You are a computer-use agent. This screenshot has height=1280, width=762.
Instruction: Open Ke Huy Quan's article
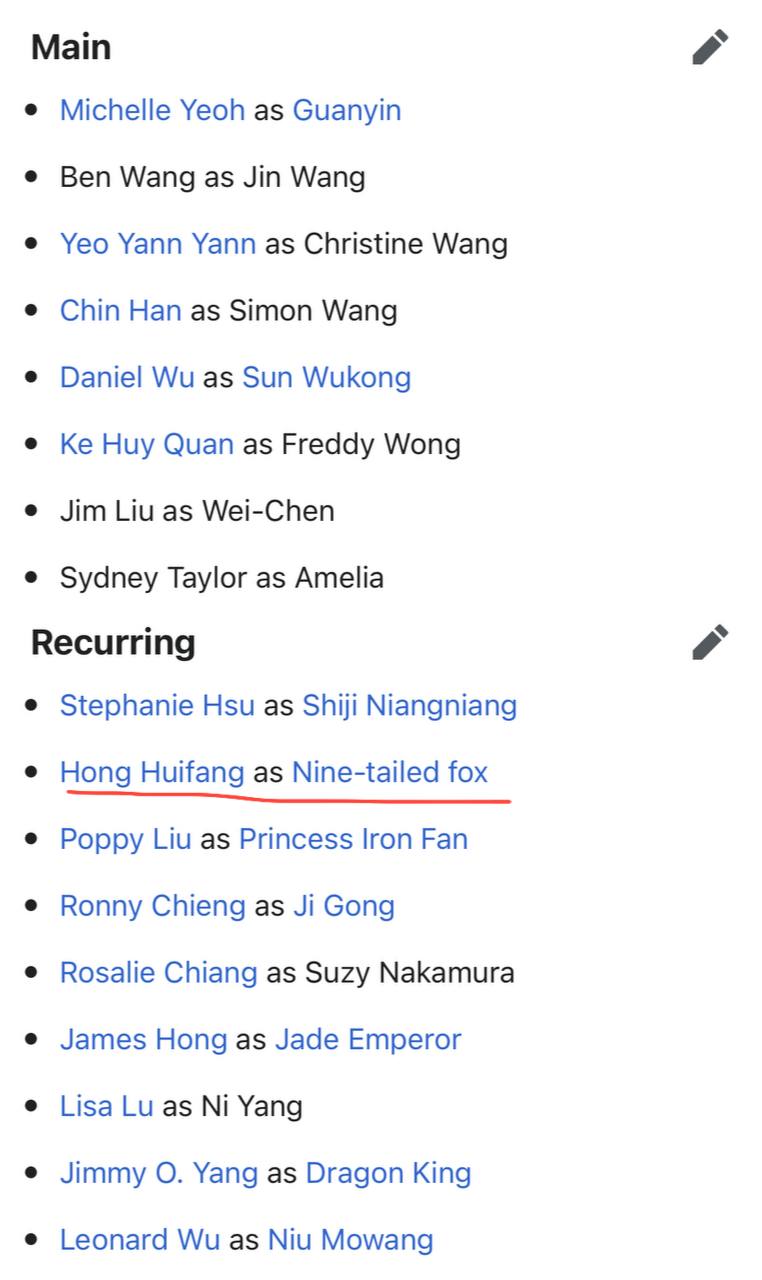pos(147,444)
